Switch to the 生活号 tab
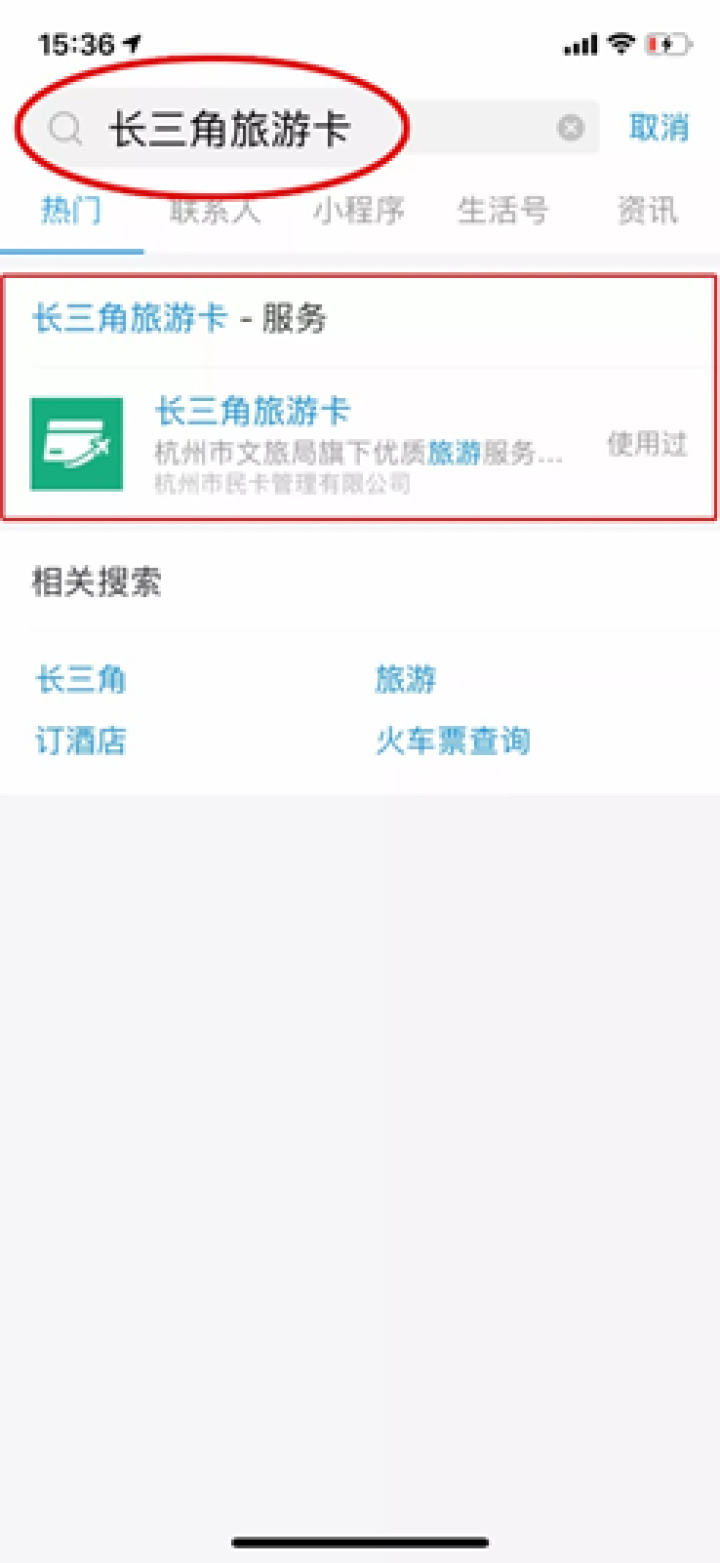The image size is (720, 1563). pyautogui.click(x=503, y=211)
